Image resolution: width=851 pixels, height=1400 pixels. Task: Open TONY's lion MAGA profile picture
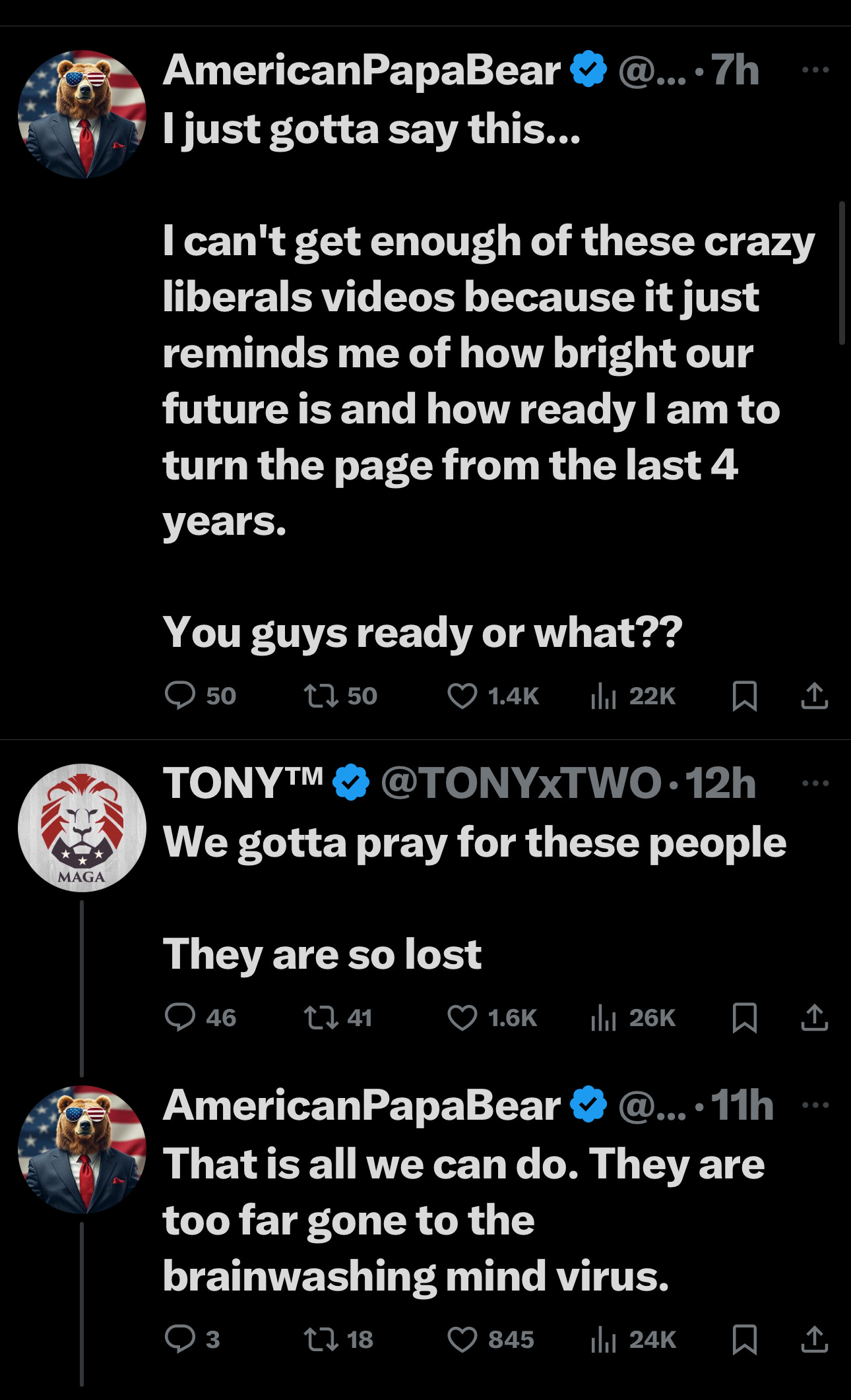pyautogui.click(x=82, y=827)
